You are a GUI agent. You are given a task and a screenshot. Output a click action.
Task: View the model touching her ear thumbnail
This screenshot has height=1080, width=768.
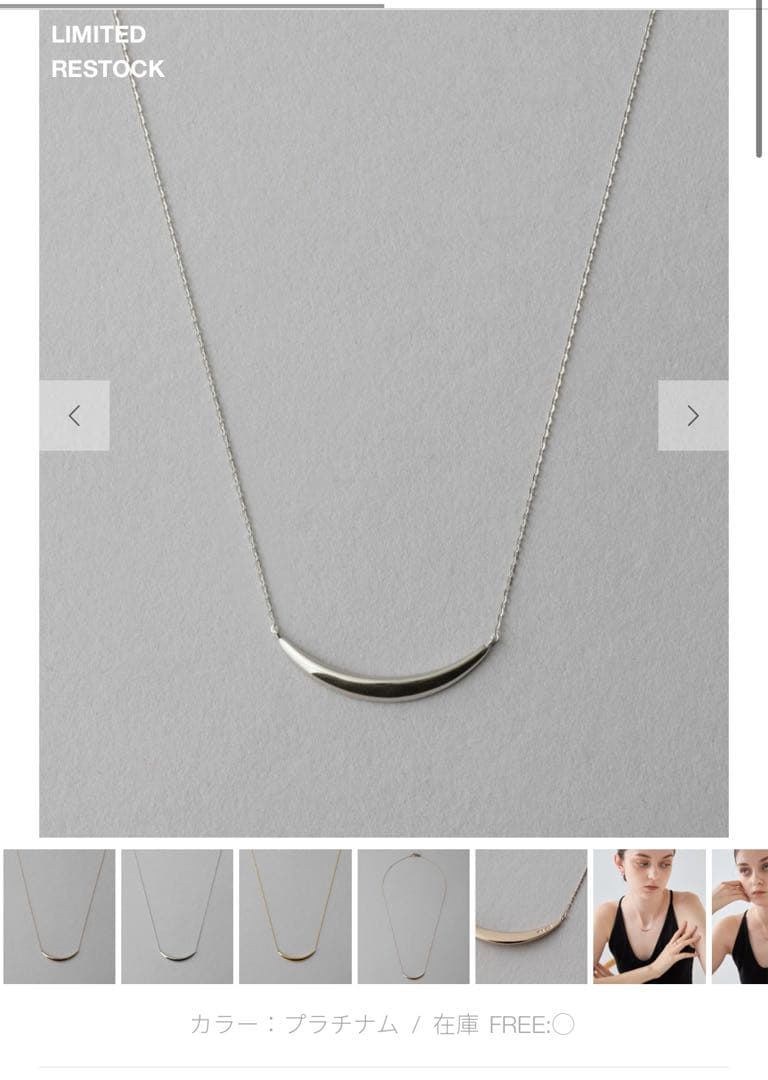(649, 916)
